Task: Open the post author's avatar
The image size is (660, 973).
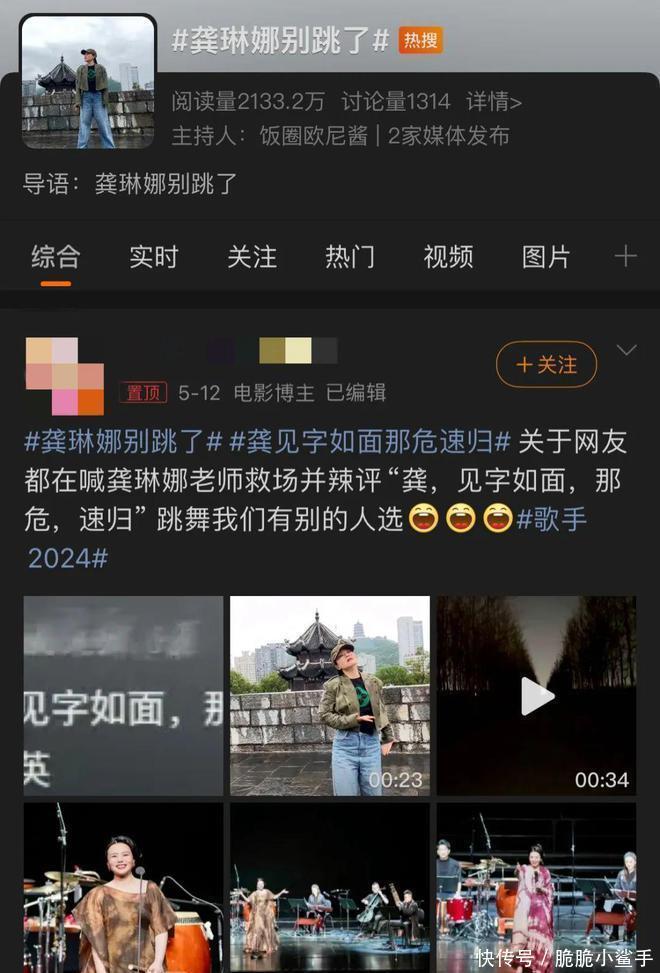Action: [x=65, y=376]
